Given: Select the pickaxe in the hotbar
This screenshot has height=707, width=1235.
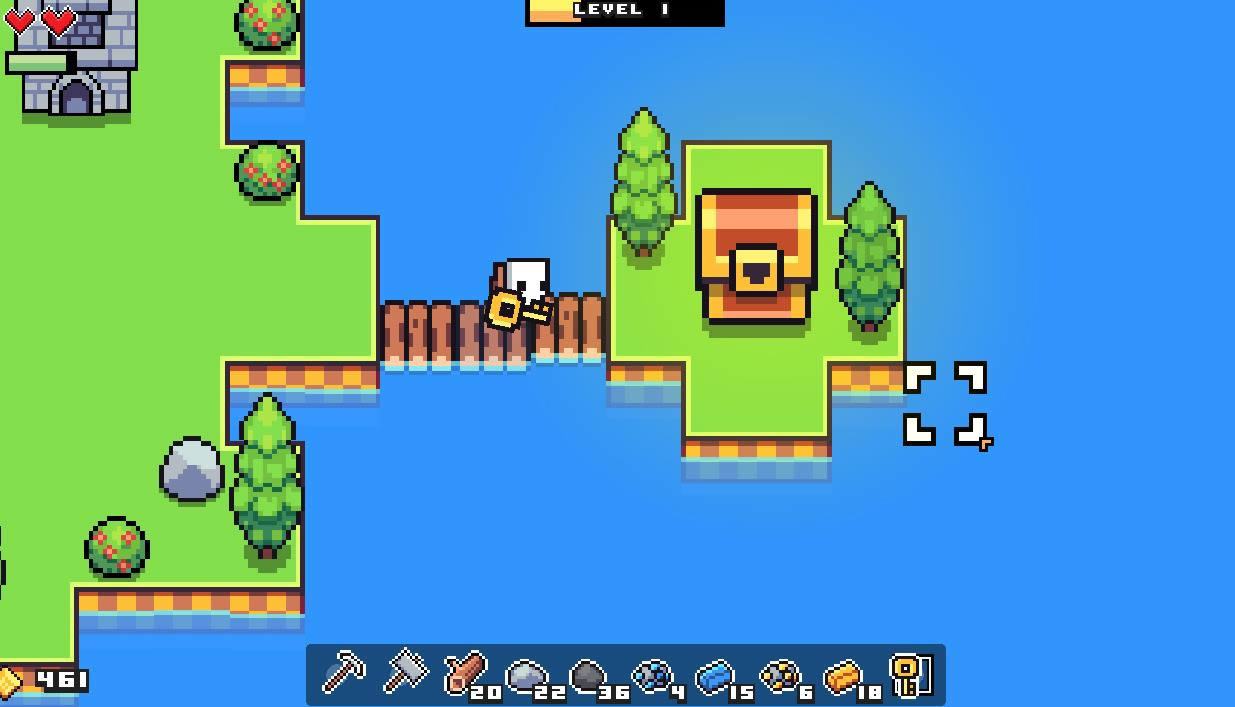Looking at the screenshot, I should coord(342,673).
